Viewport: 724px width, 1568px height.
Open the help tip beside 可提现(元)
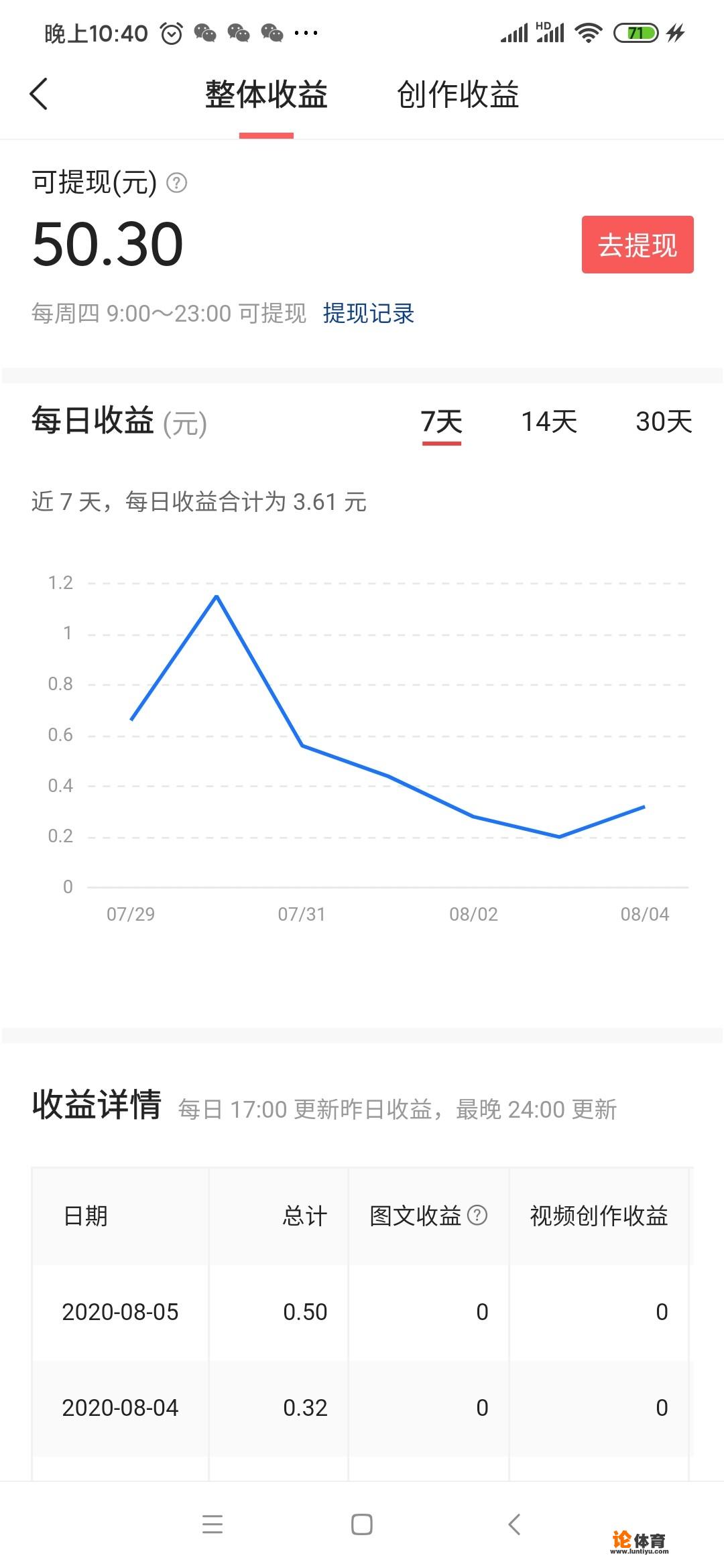[176, 183]
